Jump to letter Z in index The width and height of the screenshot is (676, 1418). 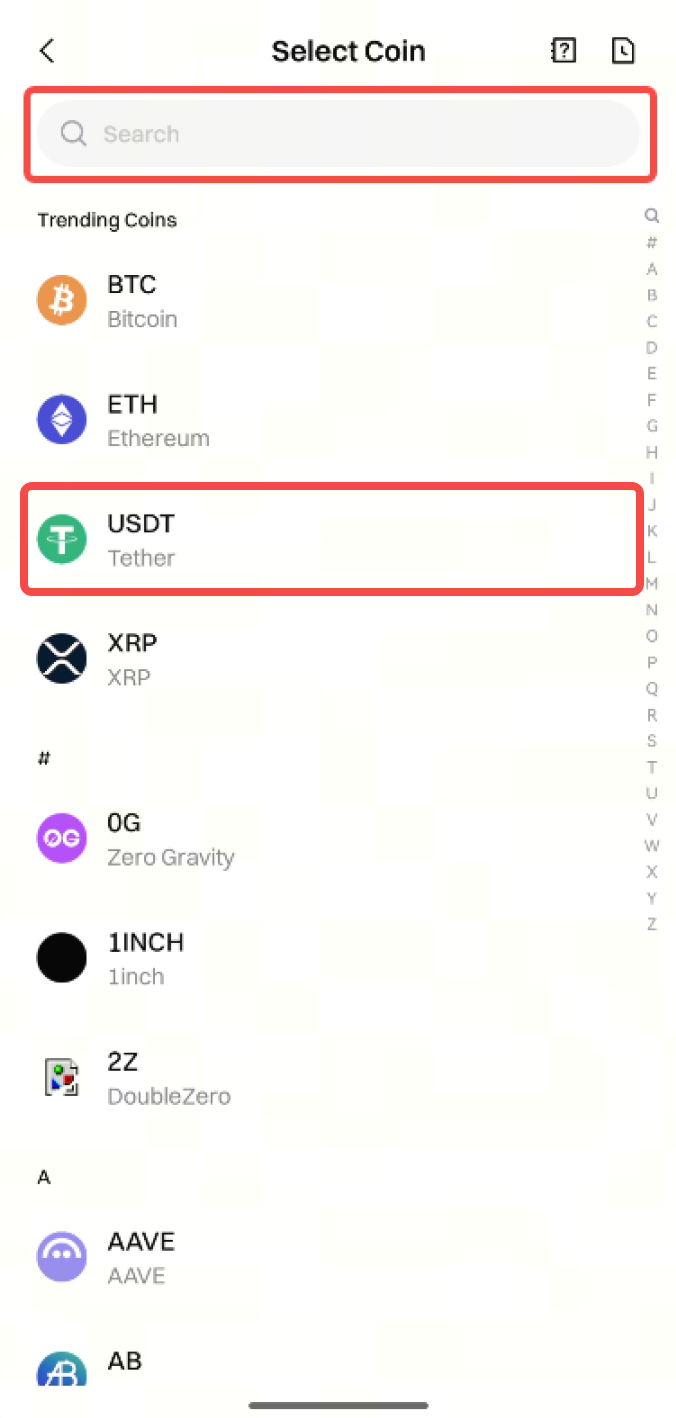pos(652,924)
